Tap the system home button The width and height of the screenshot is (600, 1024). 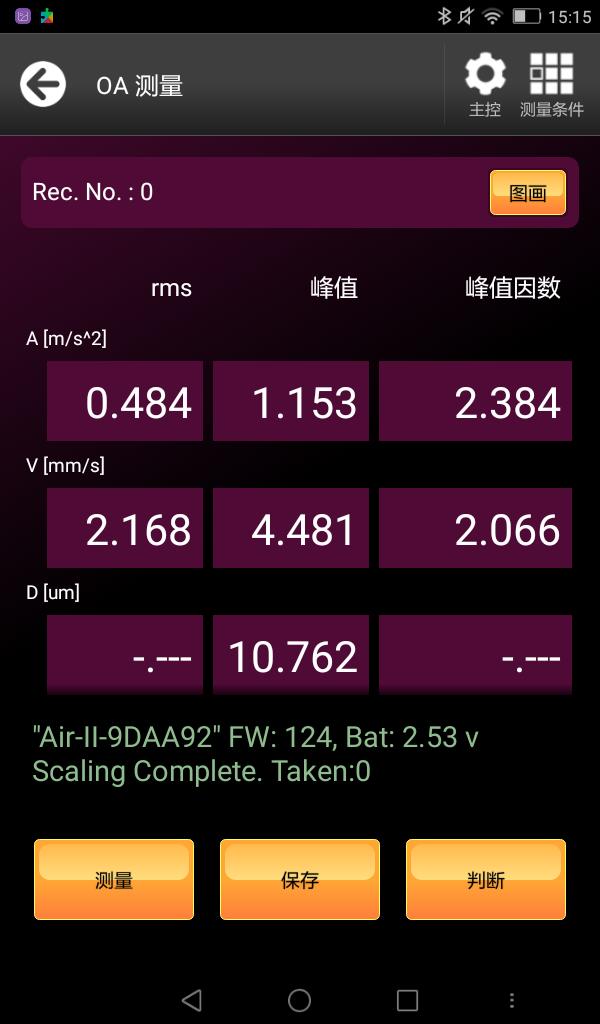click(300, 999)
